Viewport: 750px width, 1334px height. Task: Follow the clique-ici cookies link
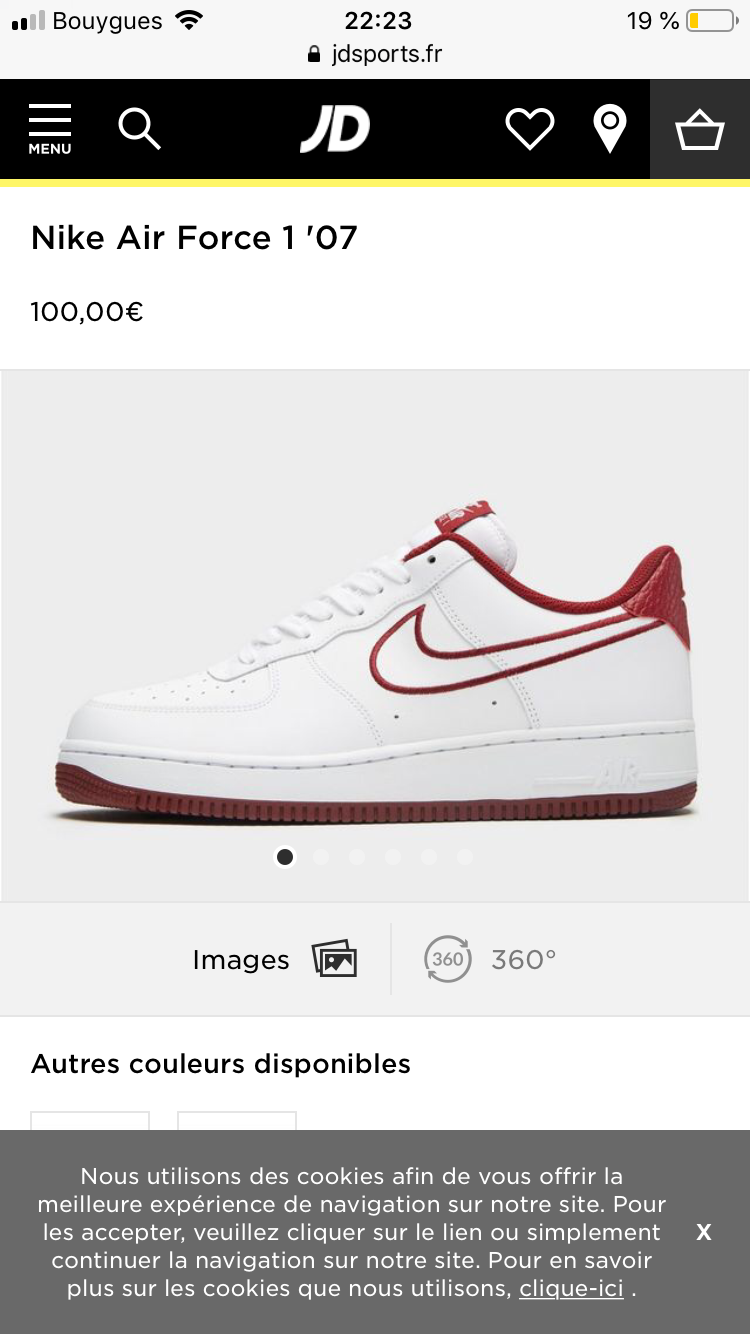pyautogui.click(x=571, y=1289)
